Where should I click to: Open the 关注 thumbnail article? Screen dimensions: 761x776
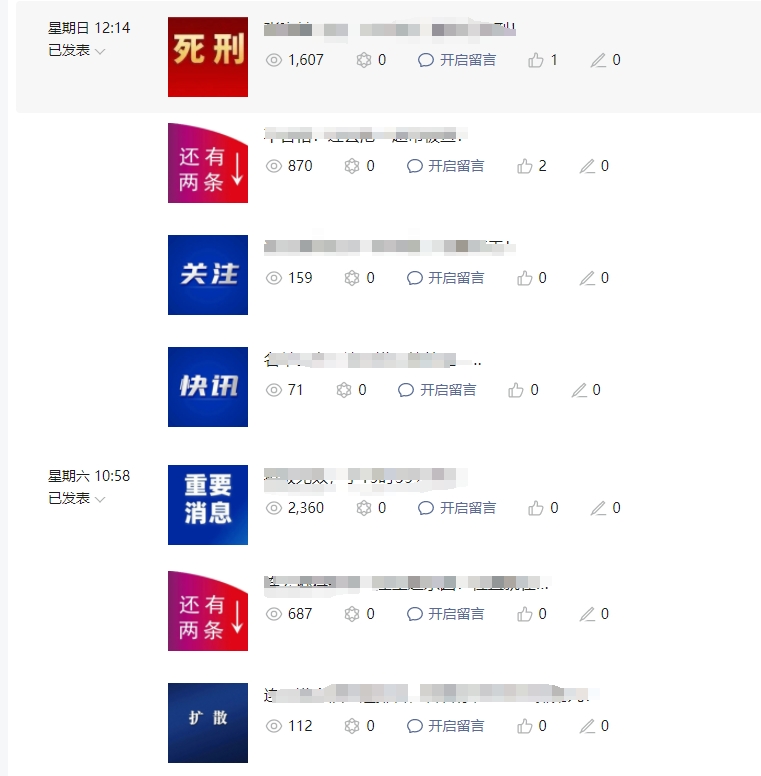[208, 275]
